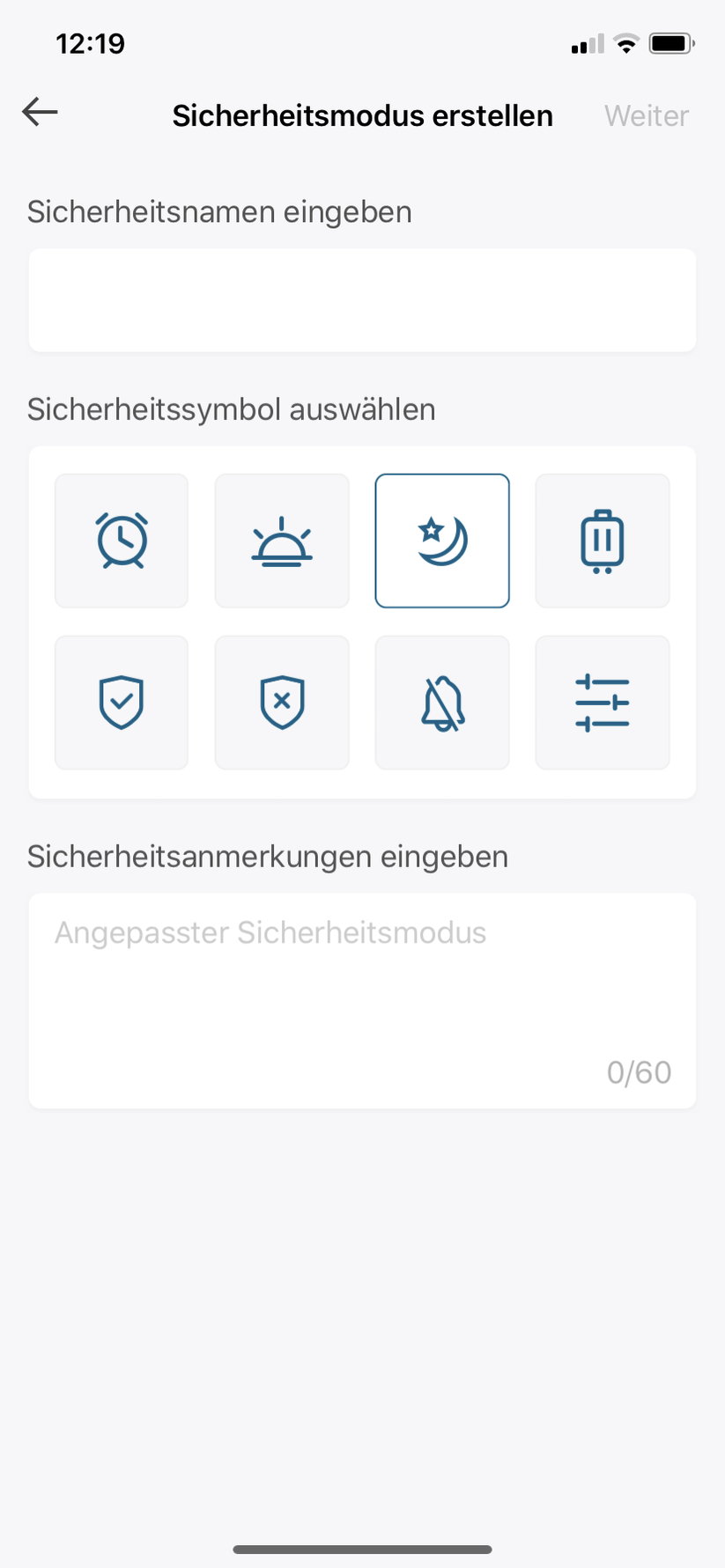Select the shield with cross symbol
Screen dimensions: 725x1568
coord(282,703)
